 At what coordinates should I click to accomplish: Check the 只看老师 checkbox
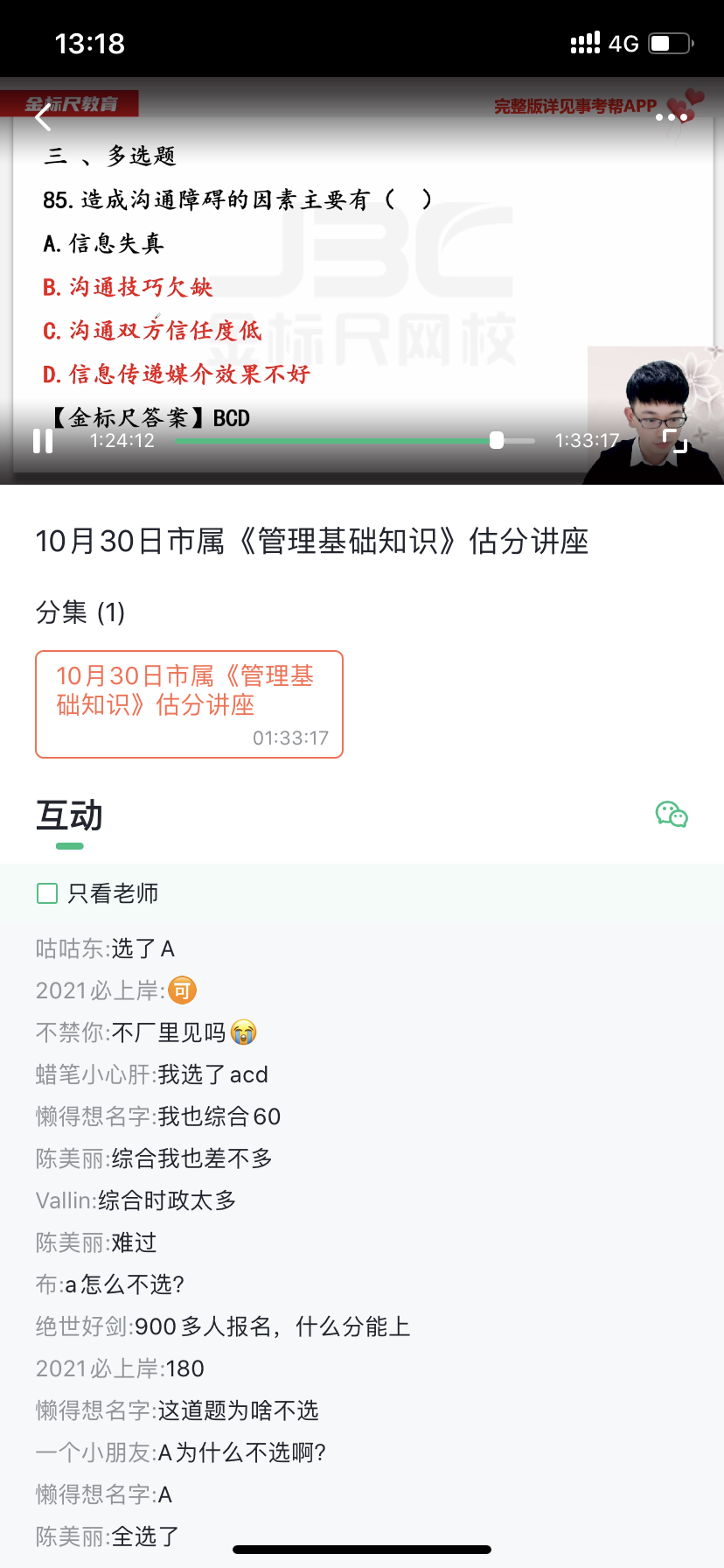pos(47,893)
